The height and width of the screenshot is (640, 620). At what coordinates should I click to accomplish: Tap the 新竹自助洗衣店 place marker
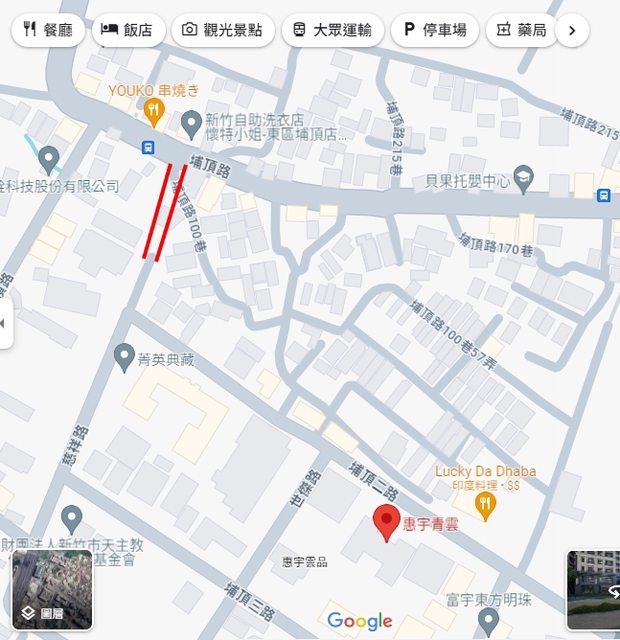point(192,125)
